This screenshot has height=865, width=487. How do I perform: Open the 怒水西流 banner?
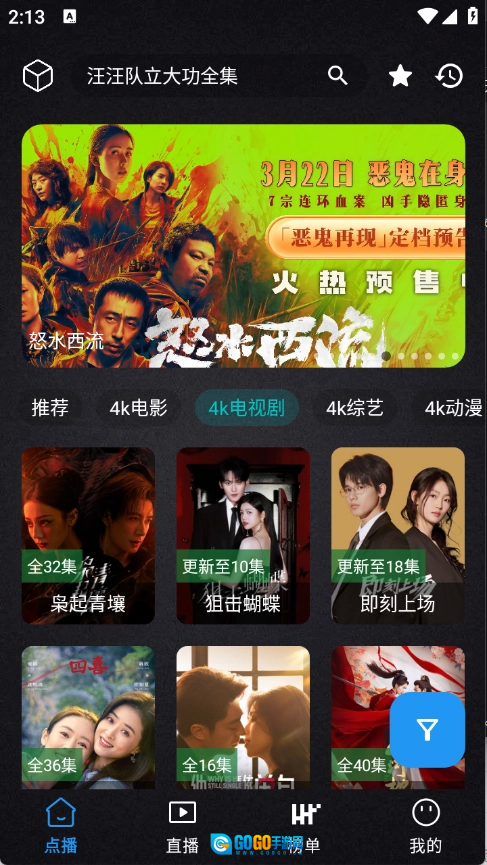tap(243, 245)
